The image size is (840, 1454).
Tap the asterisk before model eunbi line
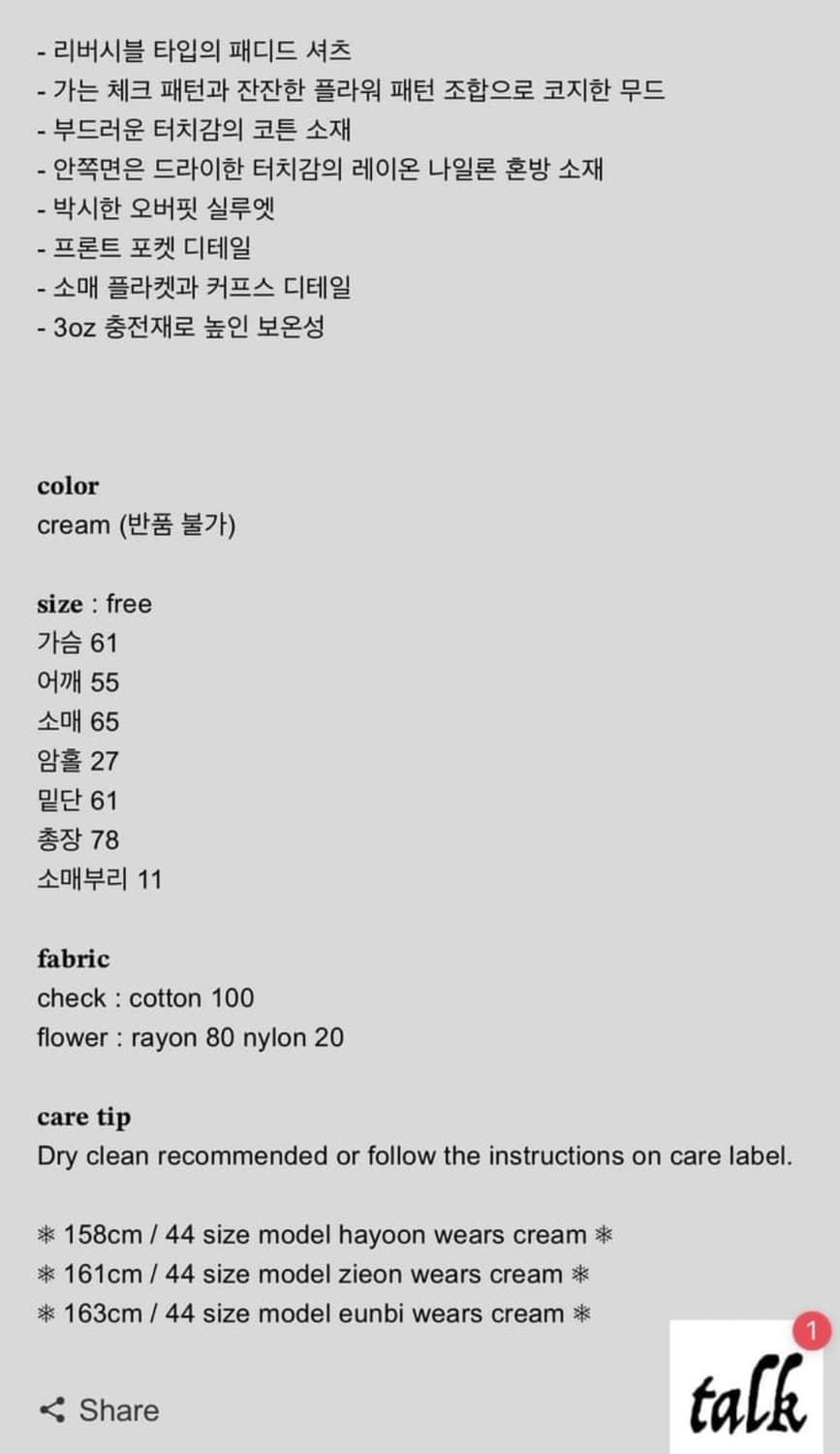[x=46, y=1314]
